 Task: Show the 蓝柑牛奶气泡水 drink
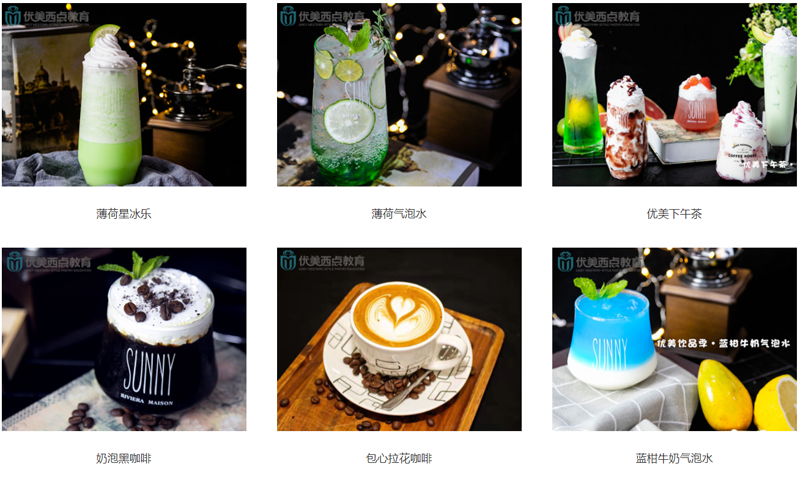pos(674,339)
